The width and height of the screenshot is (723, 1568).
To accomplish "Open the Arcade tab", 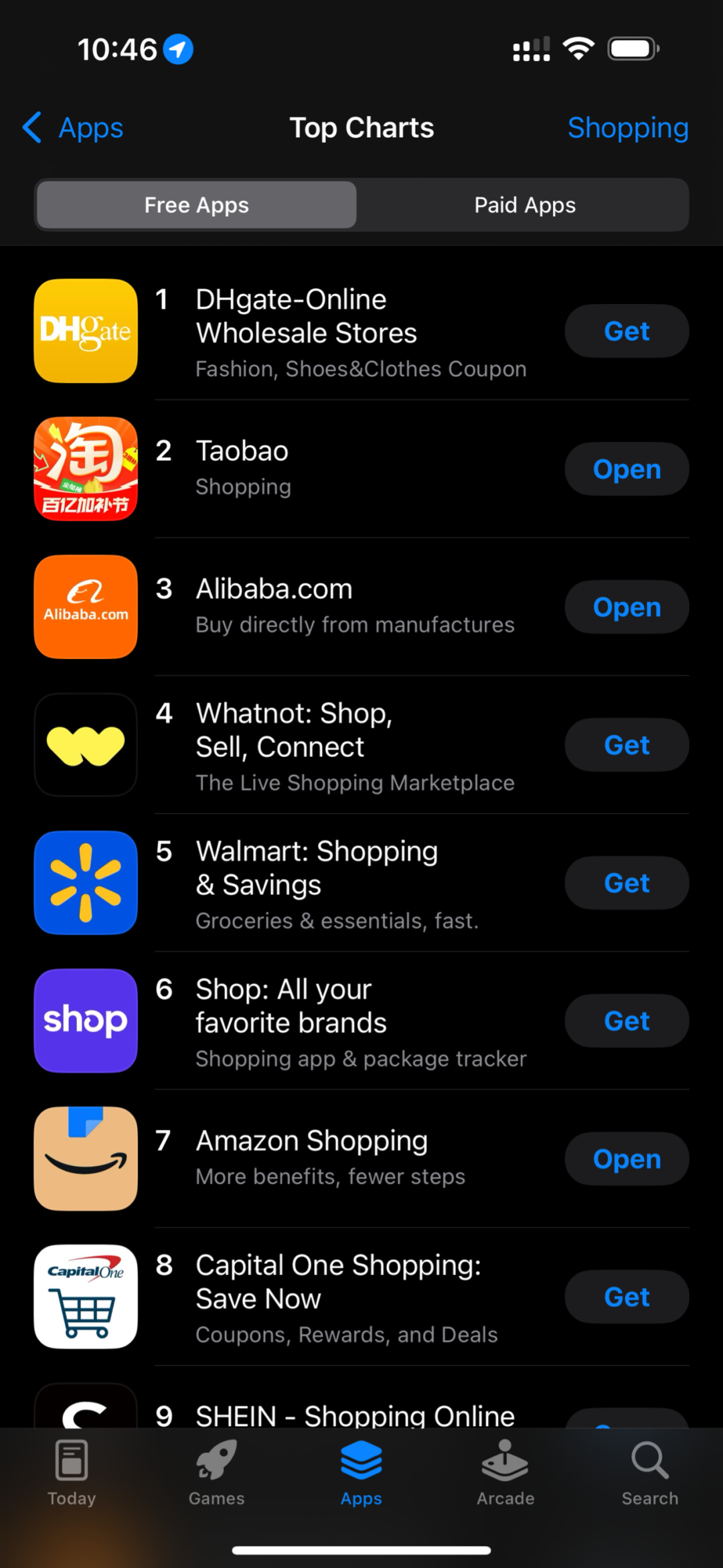I will [505, 1473].
